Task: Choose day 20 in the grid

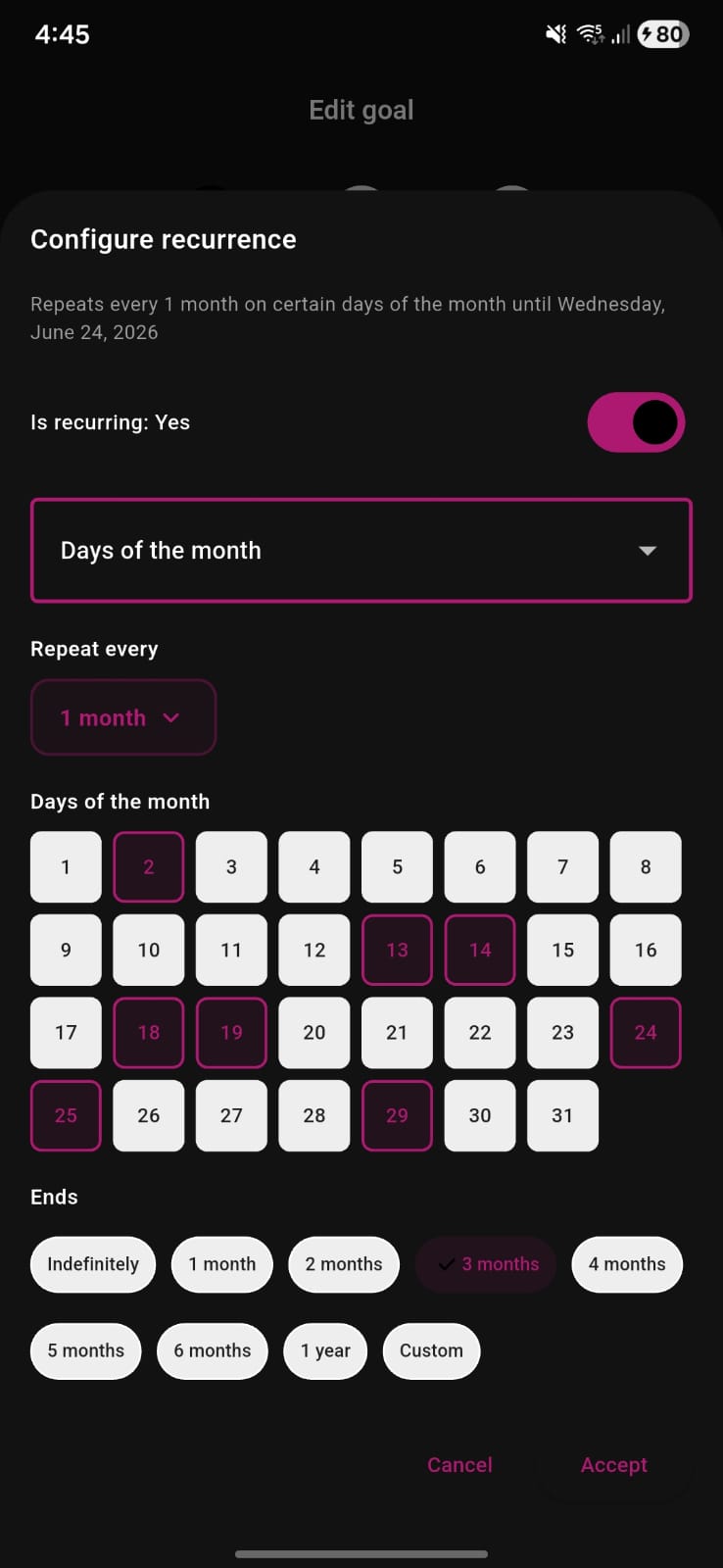Action: [x=314, y=1032]
